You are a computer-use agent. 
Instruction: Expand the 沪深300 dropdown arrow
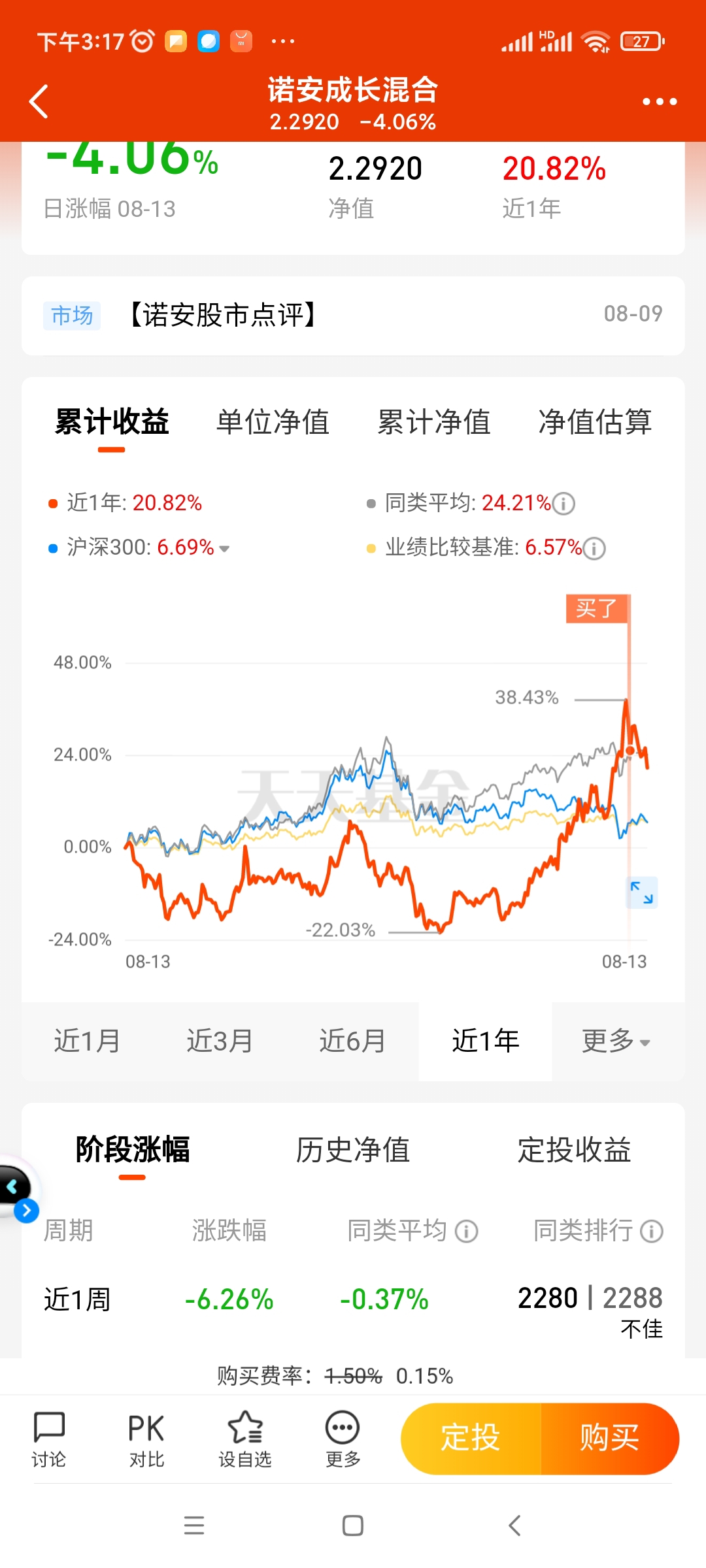pos(224,549)
